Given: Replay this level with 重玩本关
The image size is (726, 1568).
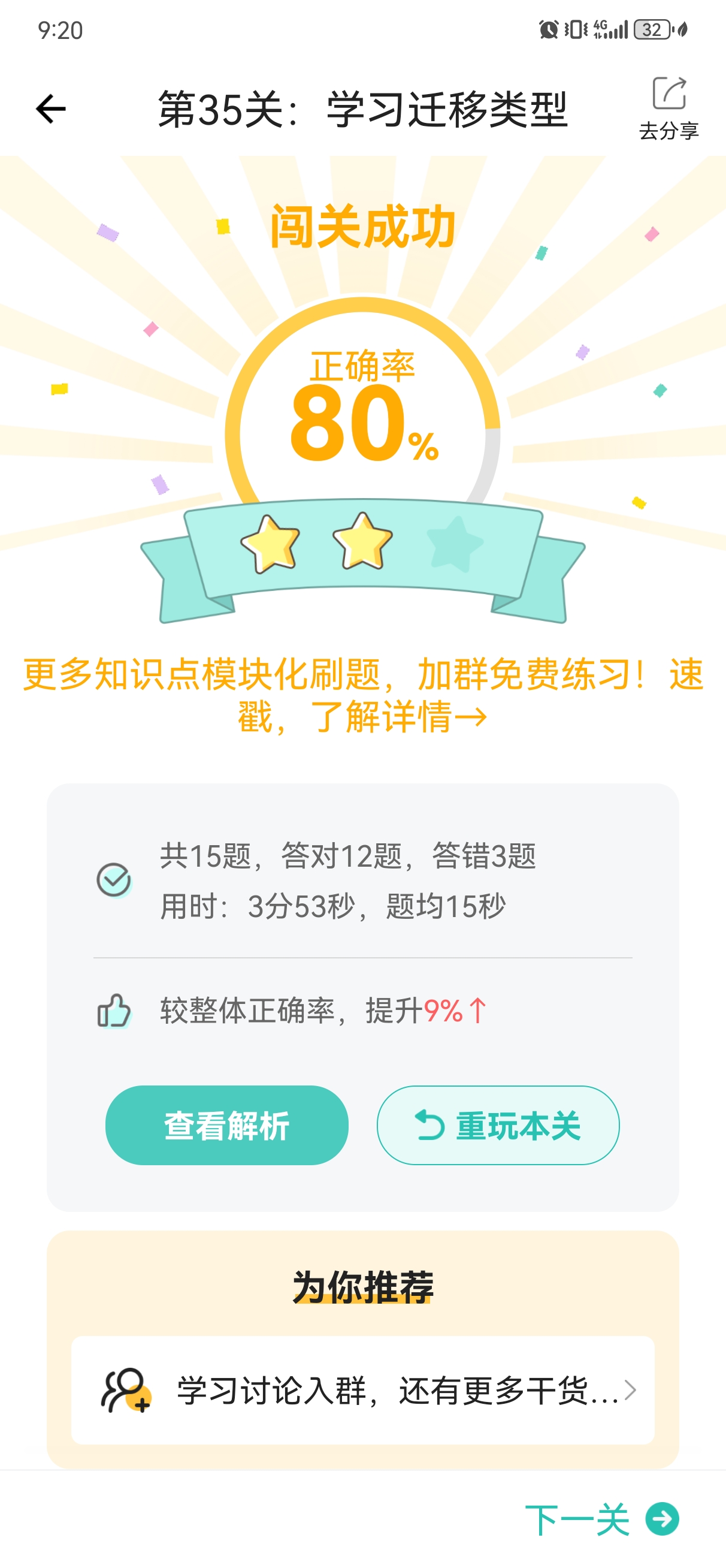Looking at the screenshot, I should point(497,1125).
